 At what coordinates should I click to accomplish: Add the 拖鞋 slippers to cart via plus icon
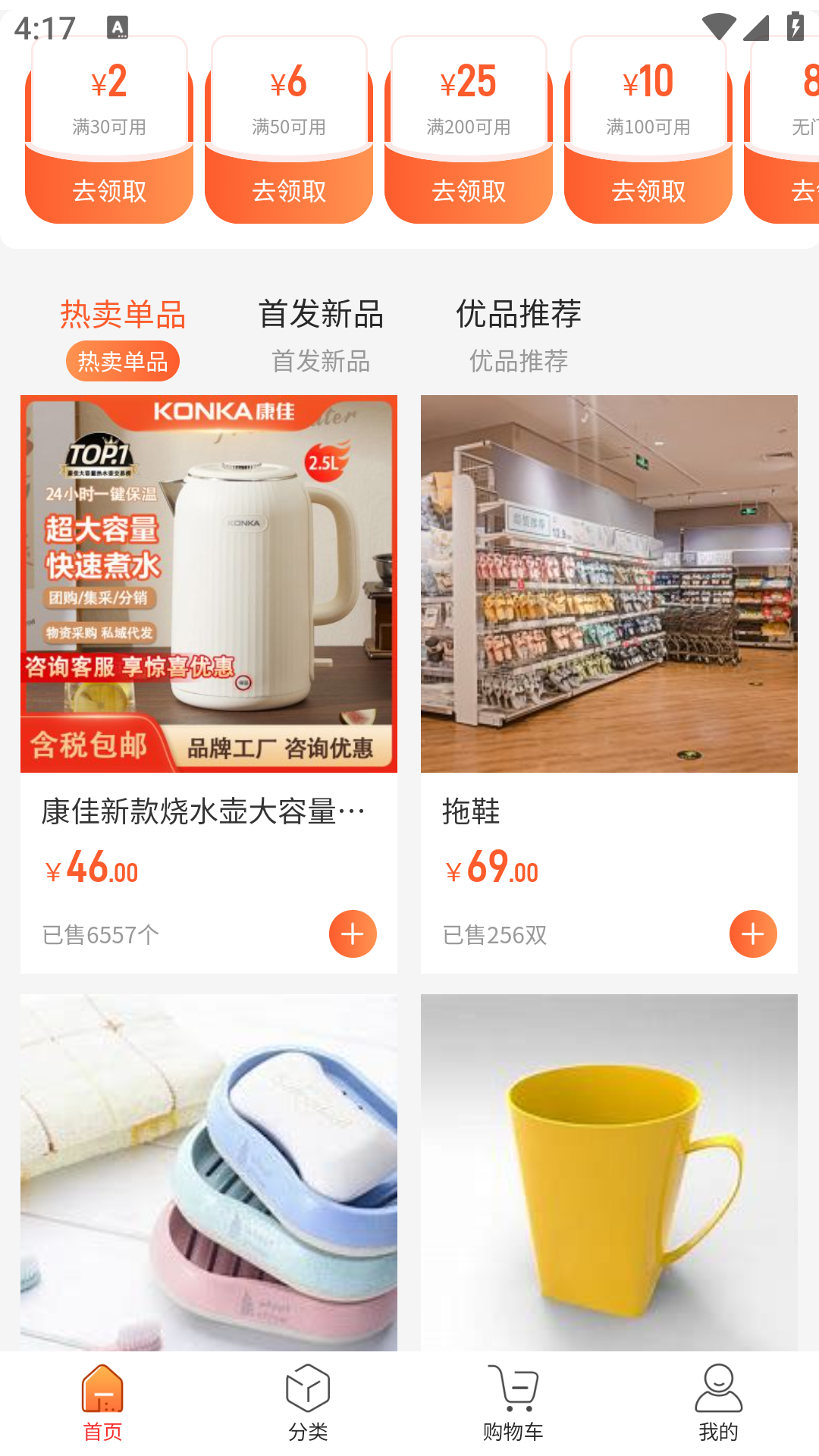click(x=752, y=934)
